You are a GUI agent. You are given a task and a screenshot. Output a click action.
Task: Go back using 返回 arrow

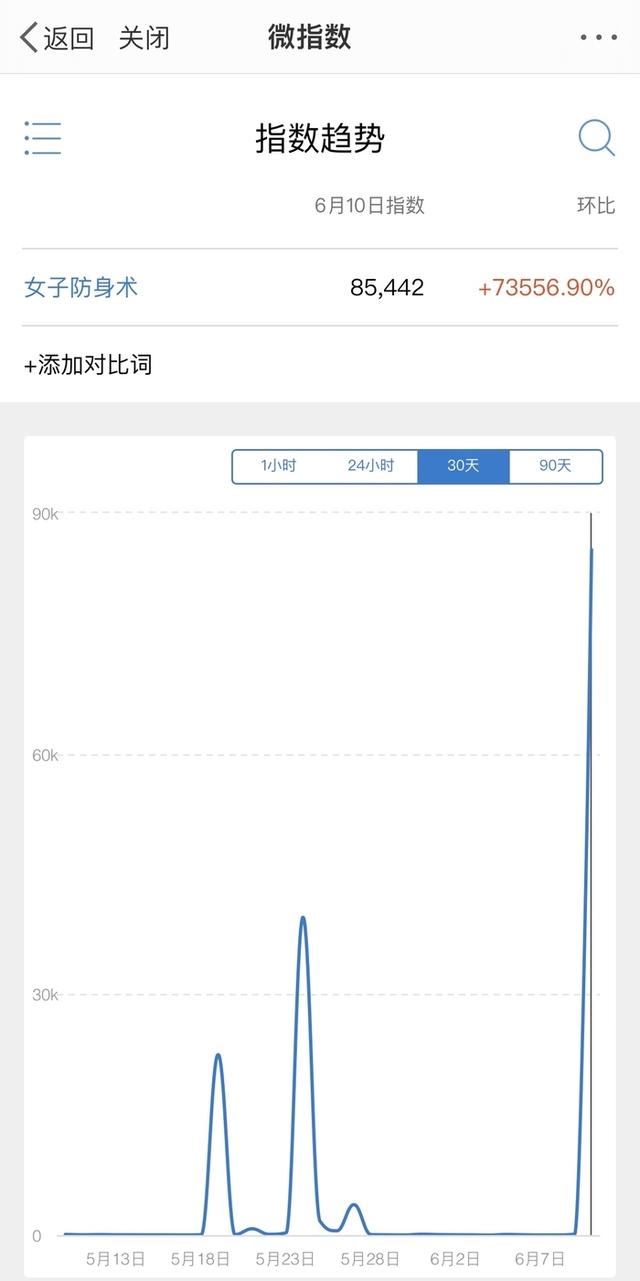tap(56, 38)
